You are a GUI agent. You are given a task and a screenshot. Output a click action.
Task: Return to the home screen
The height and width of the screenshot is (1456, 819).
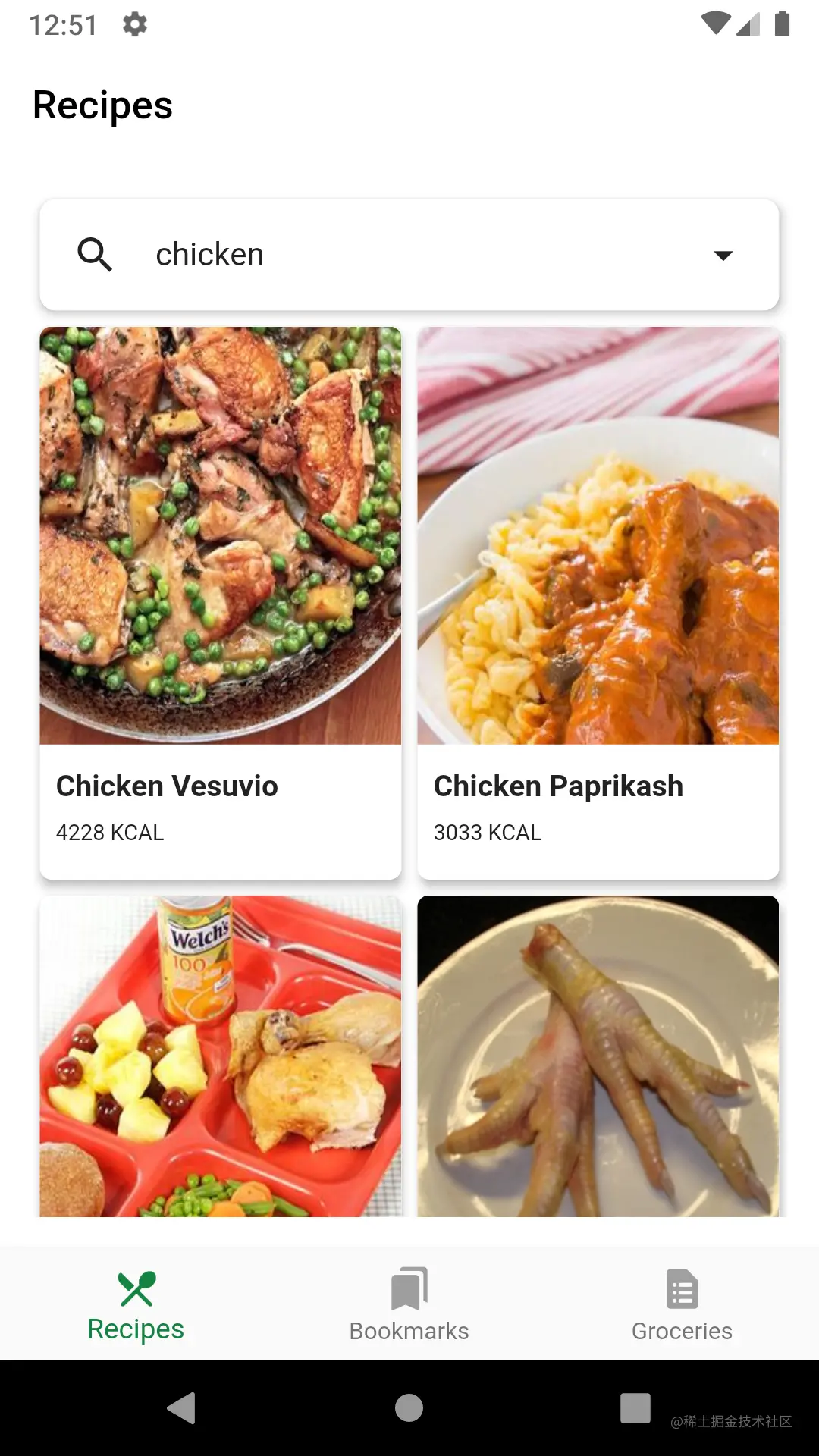409,1408
